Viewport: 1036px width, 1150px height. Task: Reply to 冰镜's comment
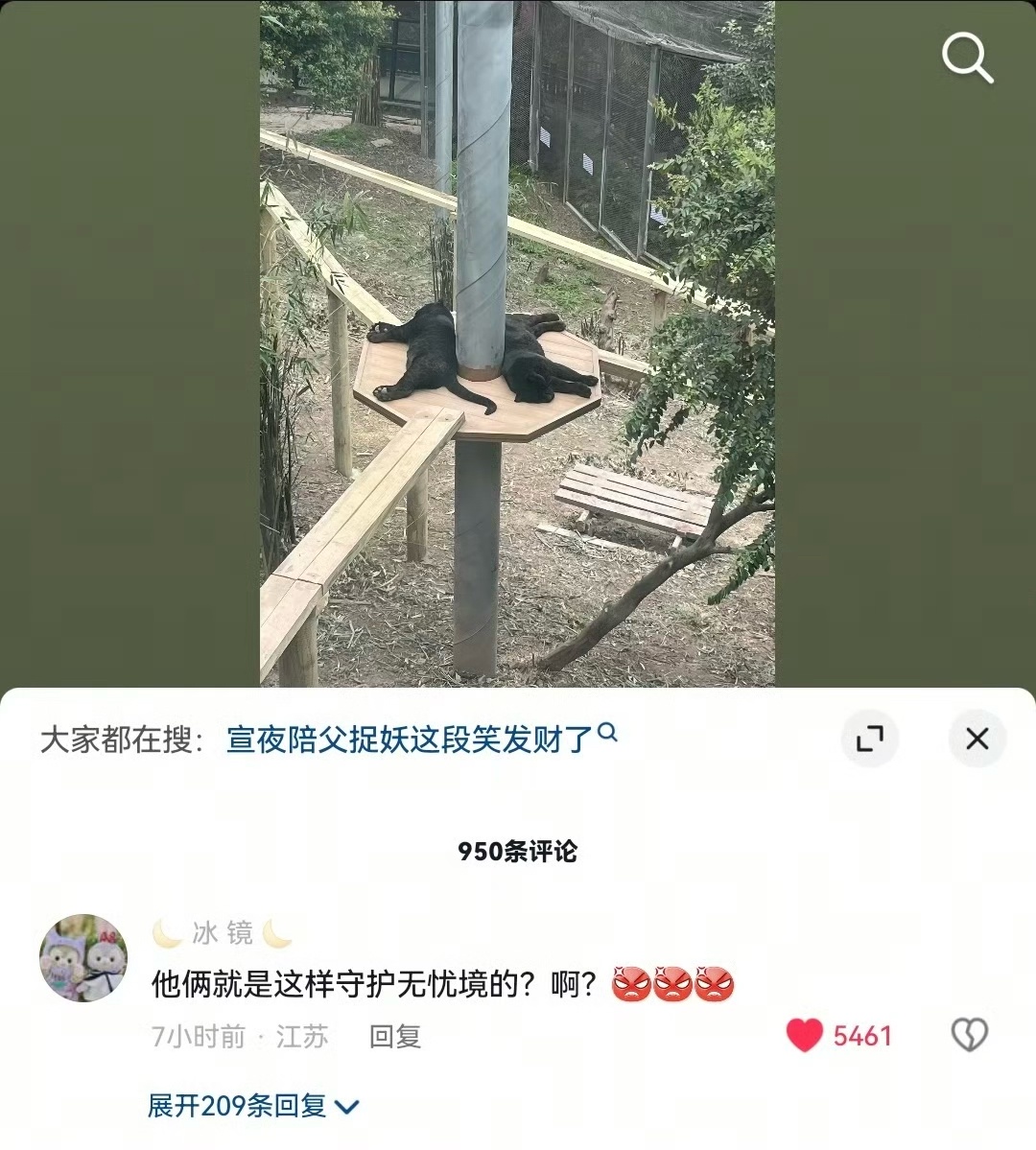395,1037
